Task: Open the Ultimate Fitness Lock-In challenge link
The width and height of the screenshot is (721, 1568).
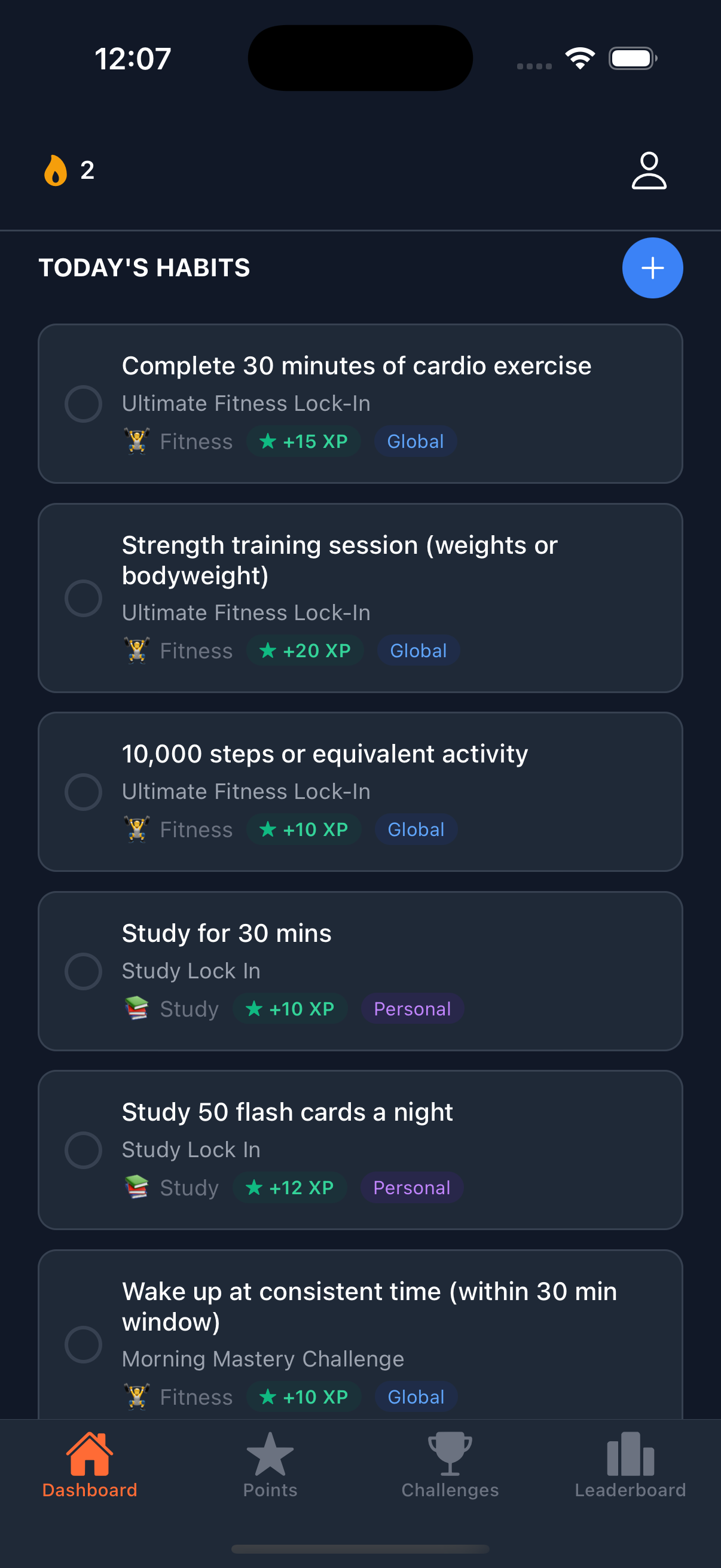Action: point(246,403)
